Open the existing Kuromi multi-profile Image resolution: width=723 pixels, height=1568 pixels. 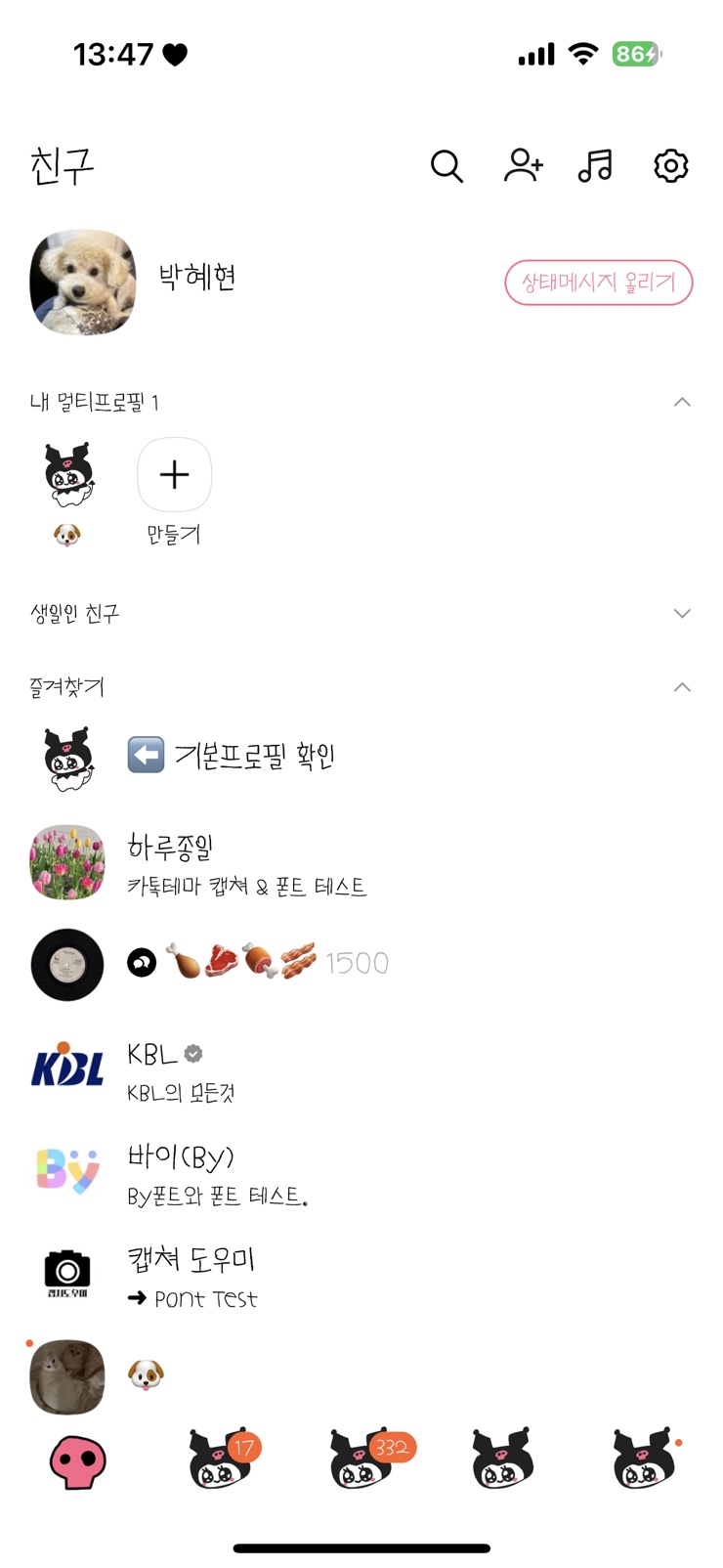tap(68, 475)
